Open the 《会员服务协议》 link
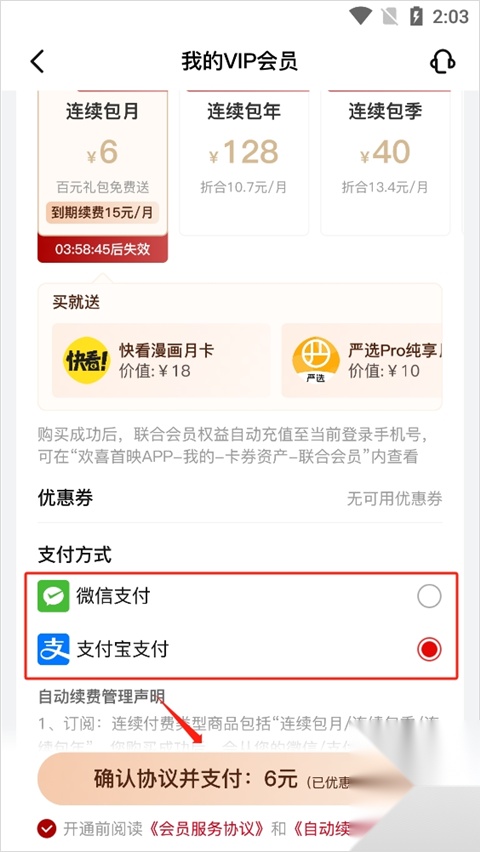This screenshot has width=480, height=852. (207, 828)
